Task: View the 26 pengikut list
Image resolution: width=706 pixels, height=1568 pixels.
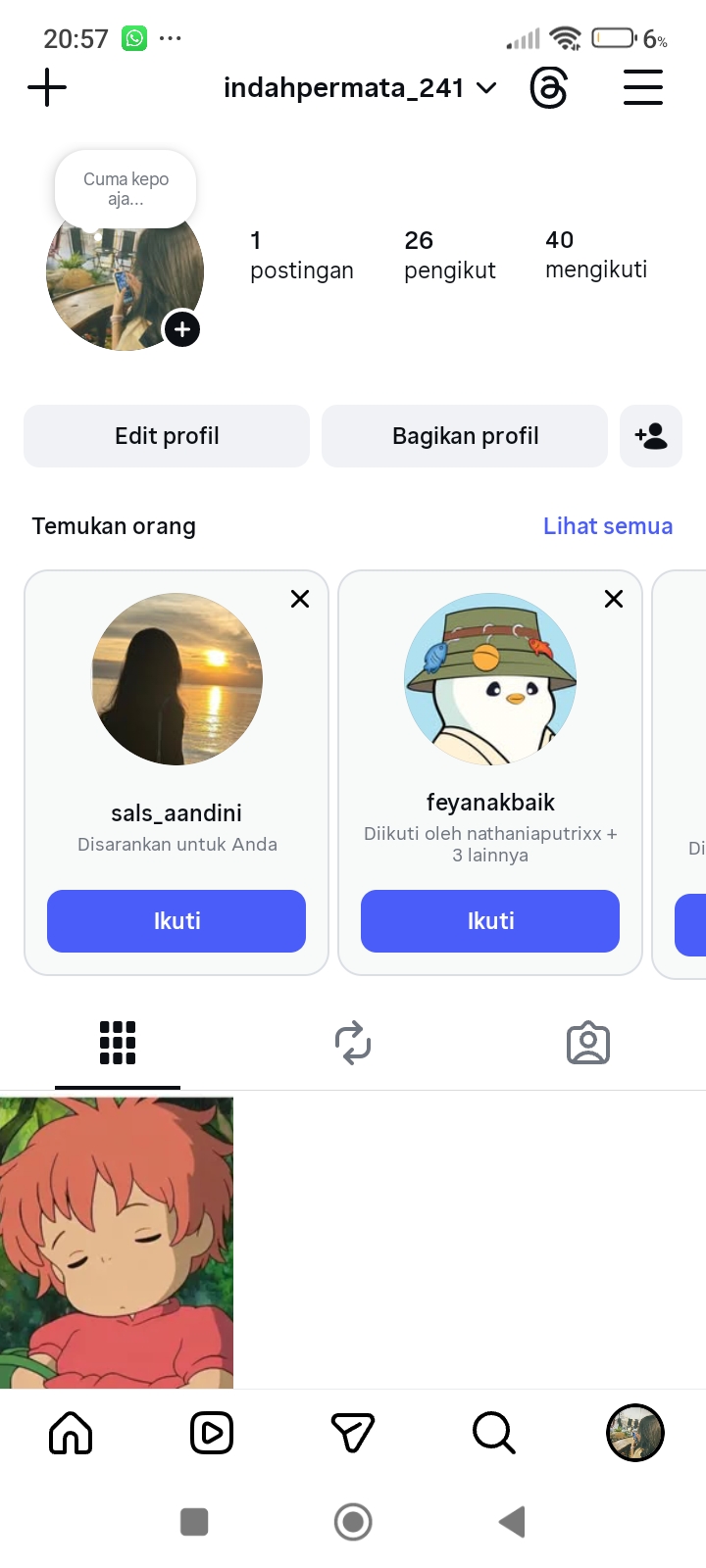Action: coord(449,255)
